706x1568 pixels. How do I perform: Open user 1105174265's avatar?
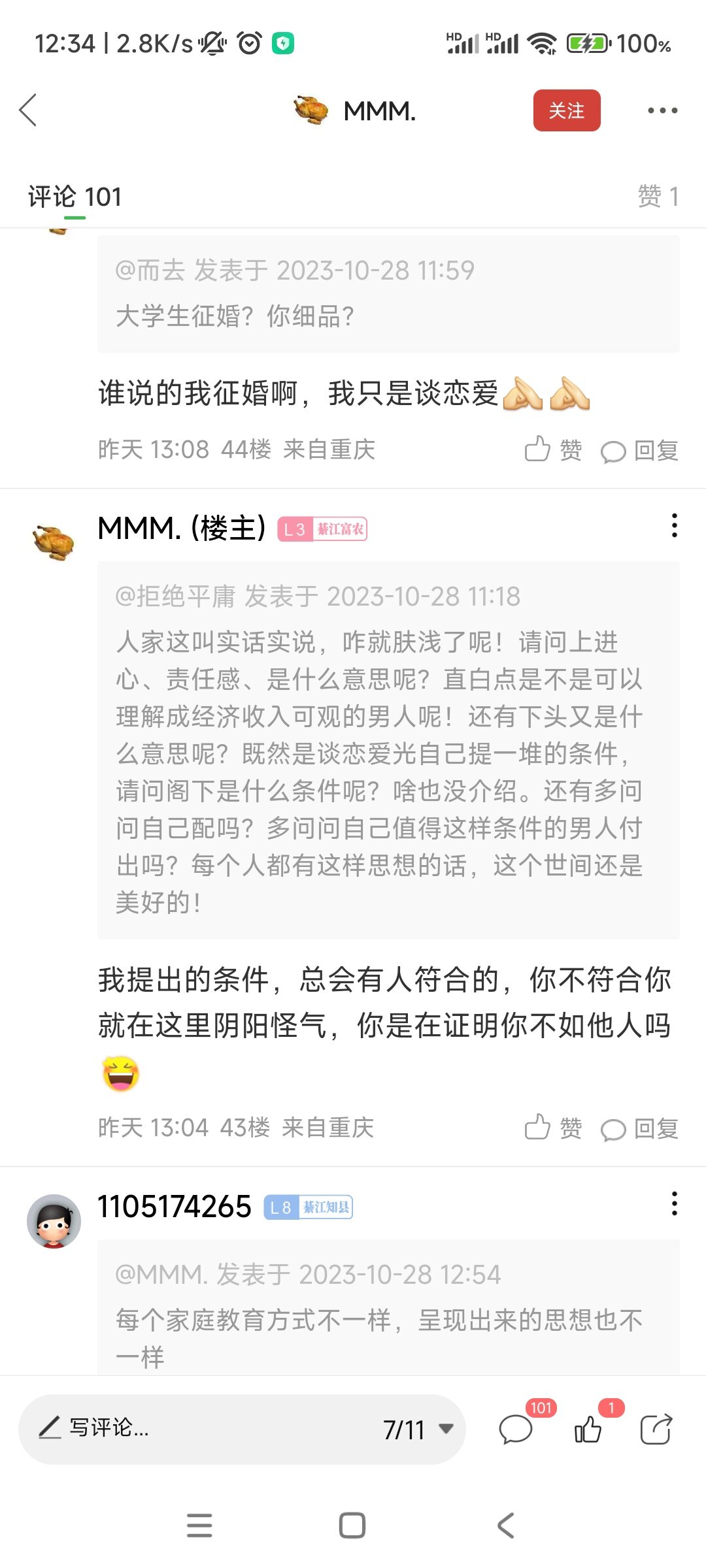coord(54,1221)
